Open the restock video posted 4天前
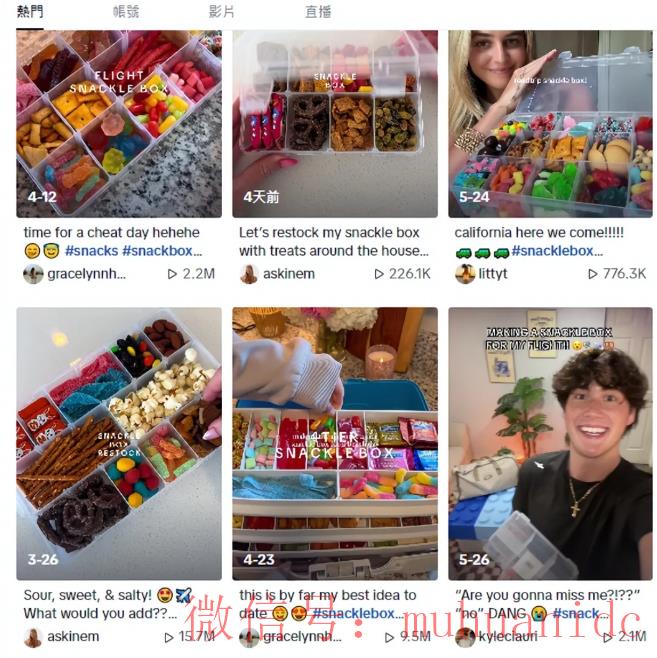Screen dimensions: 657x658 (335, 123)
